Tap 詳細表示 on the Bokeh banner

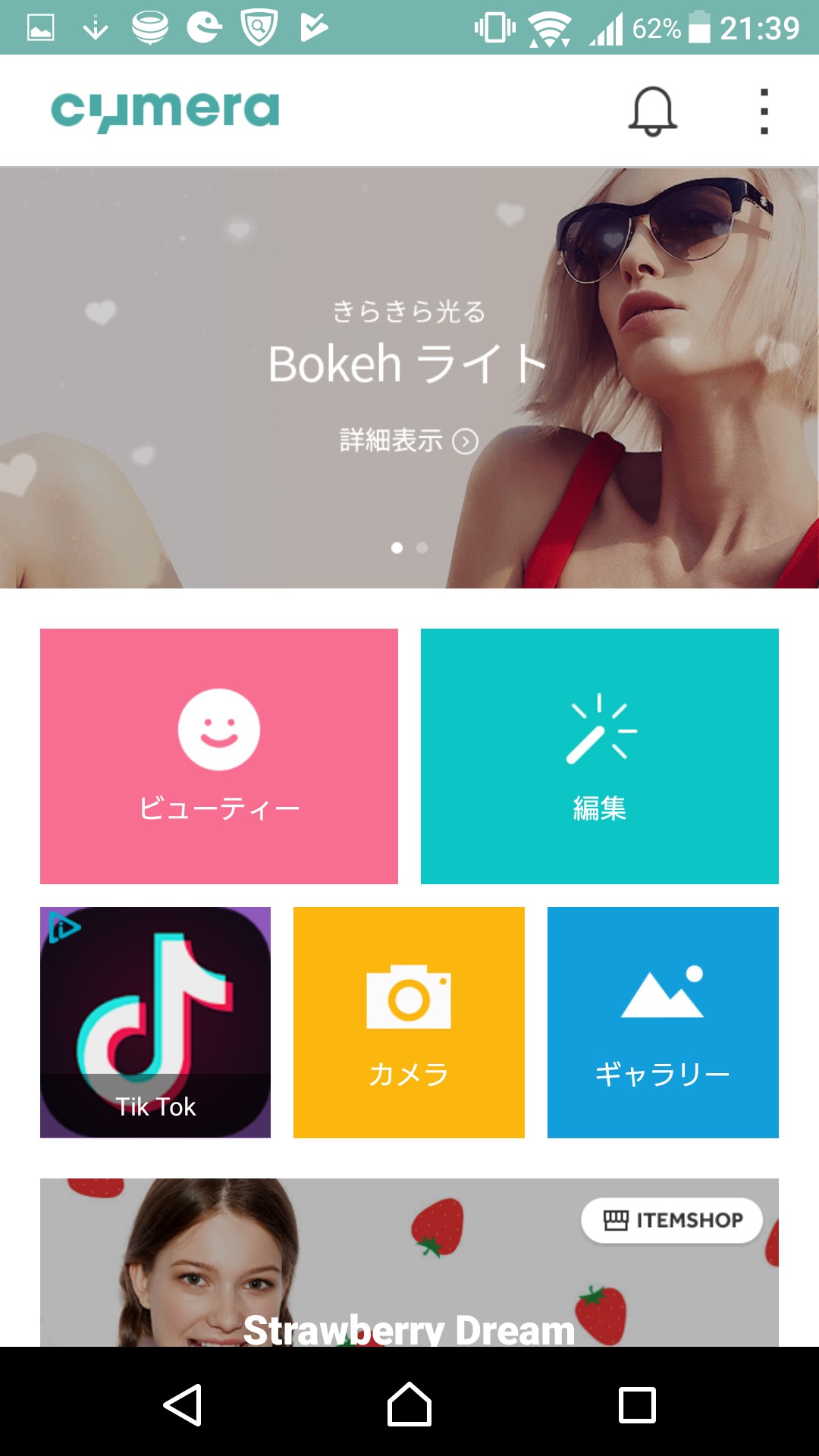coord(408,441)
